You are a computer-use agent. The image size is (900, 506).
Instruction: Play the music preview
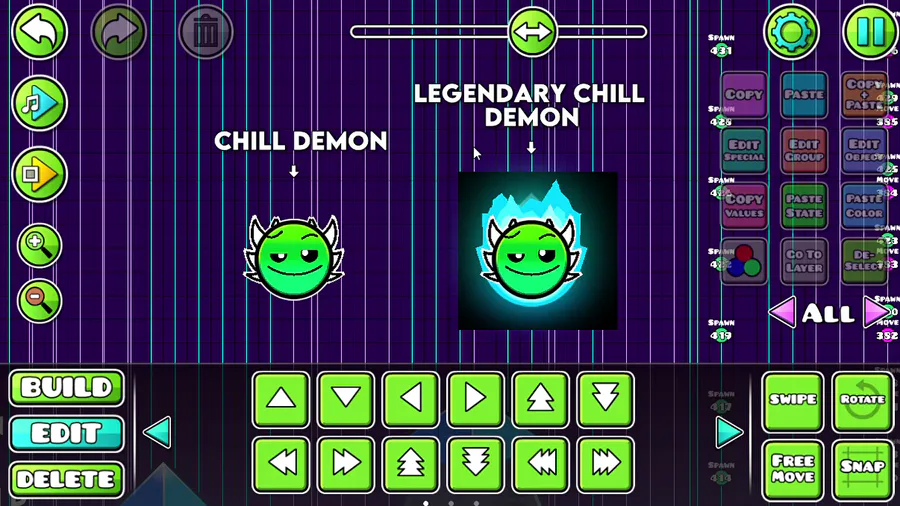(40, 102)
